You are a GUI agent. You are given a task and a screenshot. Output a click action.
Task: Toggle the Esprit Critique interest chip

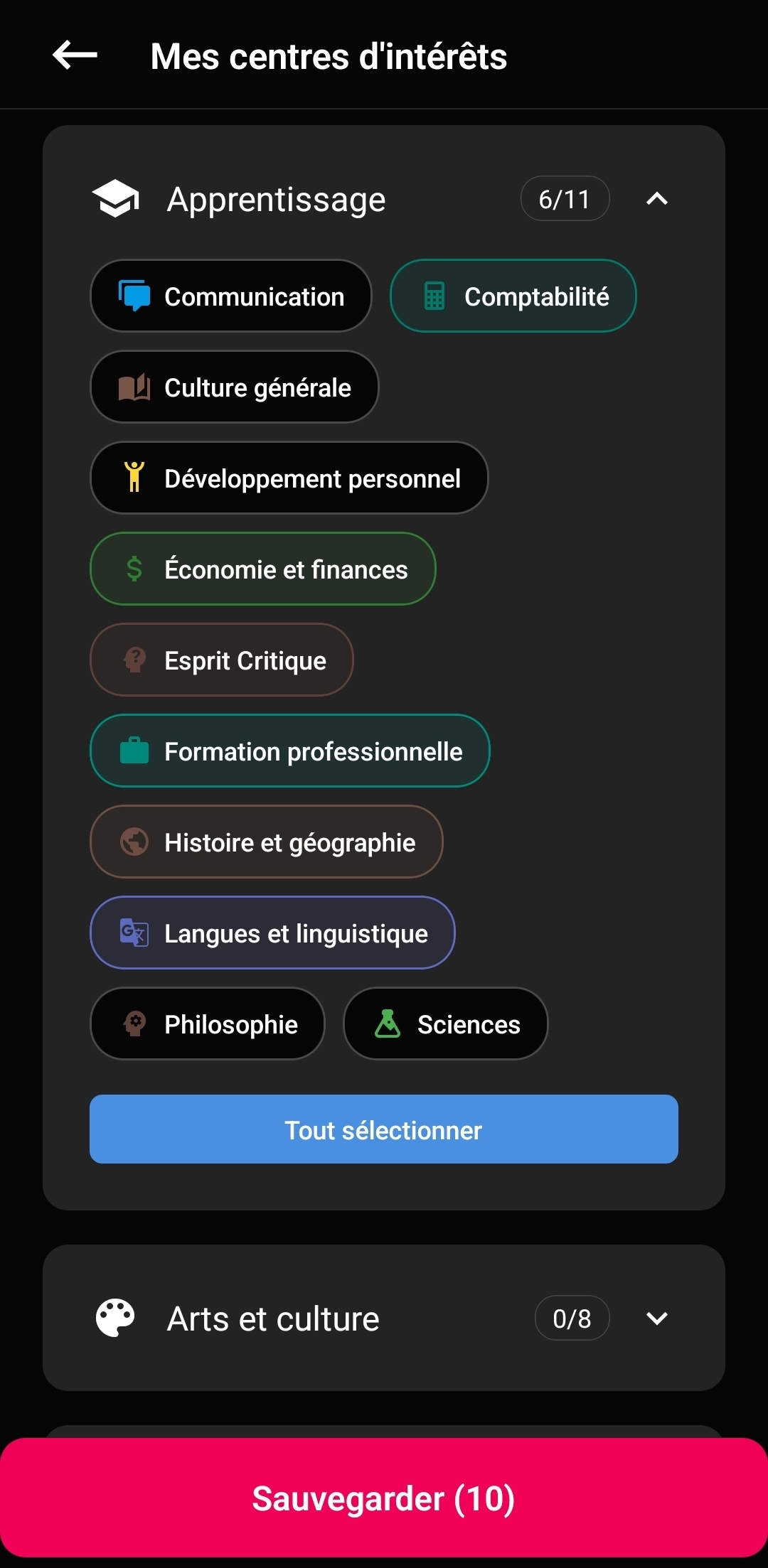[222, 660]
